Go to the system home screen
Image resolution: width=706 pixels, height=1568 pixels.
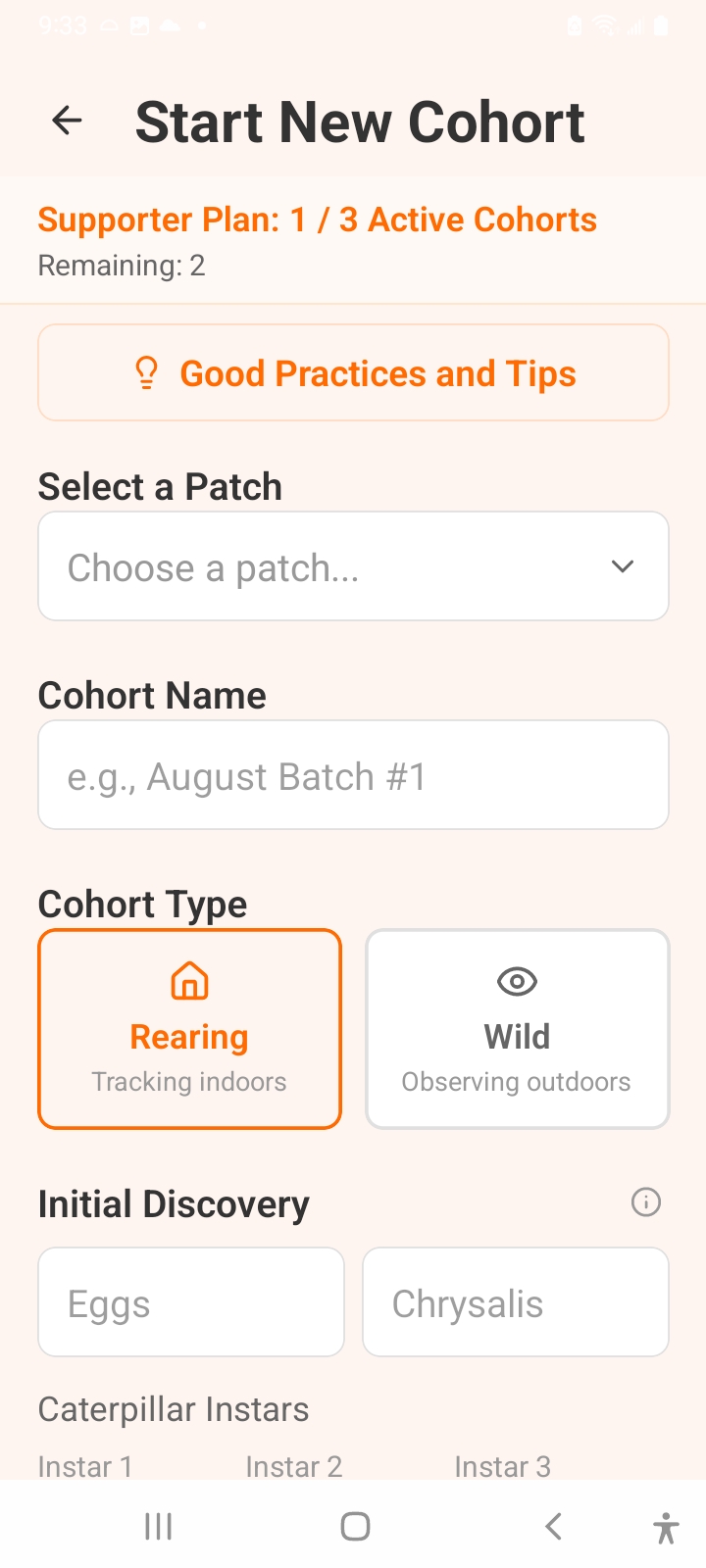(355, 1526)
